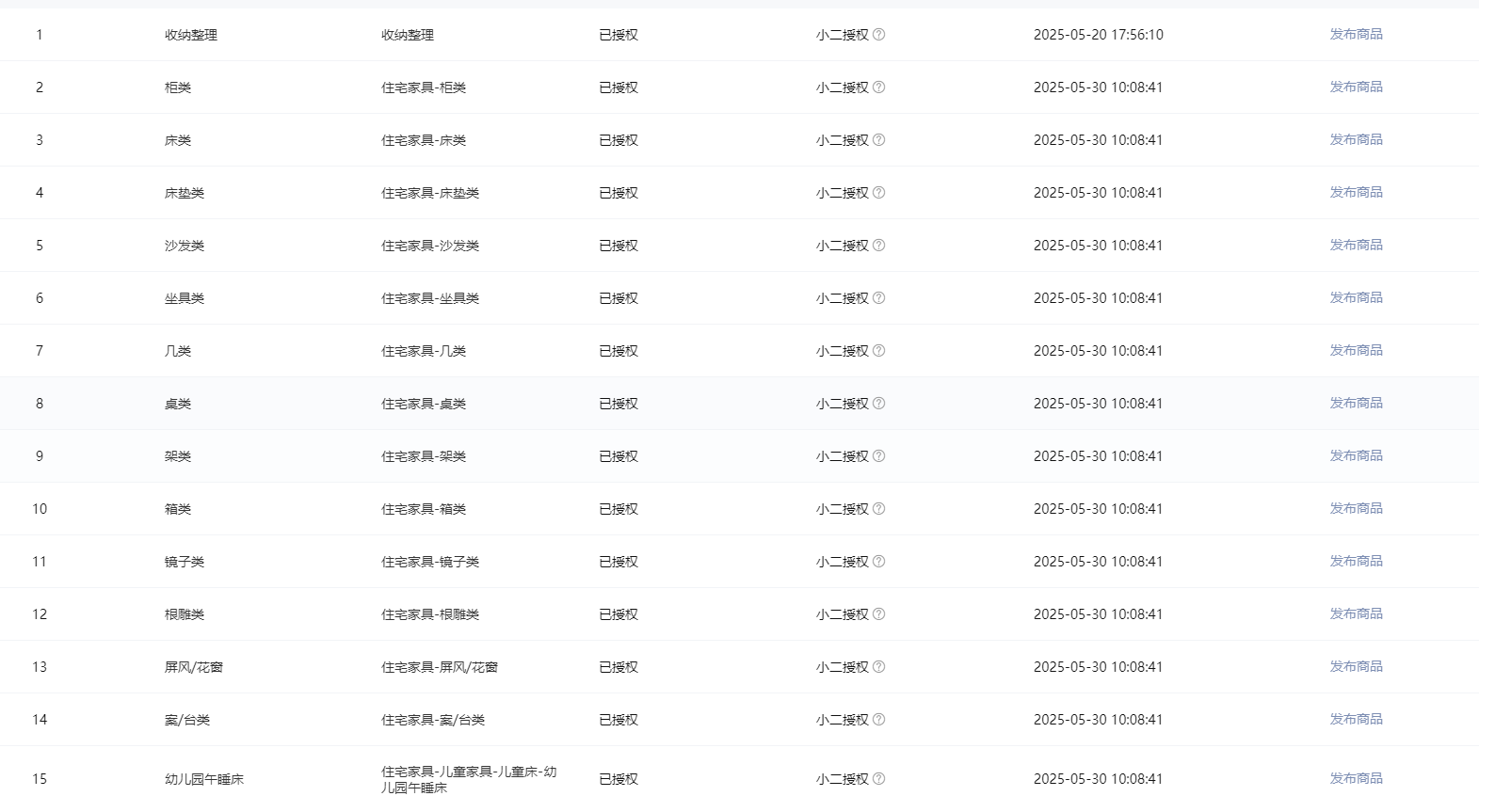Open 发布商品 in the 箱类 row
This screenshot has width=1511, height=812.
1356,508
